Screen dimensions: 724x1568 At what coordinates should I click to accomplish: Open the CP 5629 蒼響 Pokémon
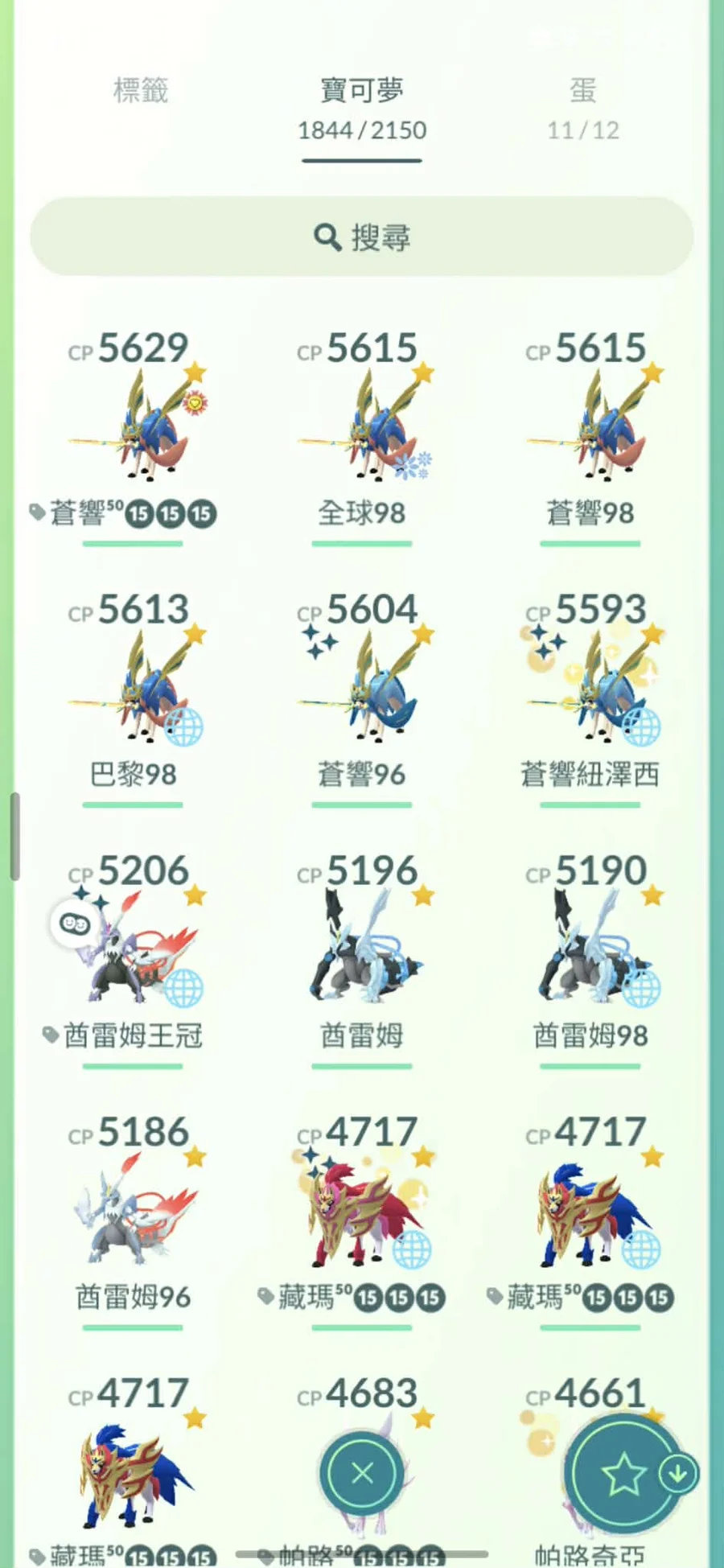click(x=133, y=434)
